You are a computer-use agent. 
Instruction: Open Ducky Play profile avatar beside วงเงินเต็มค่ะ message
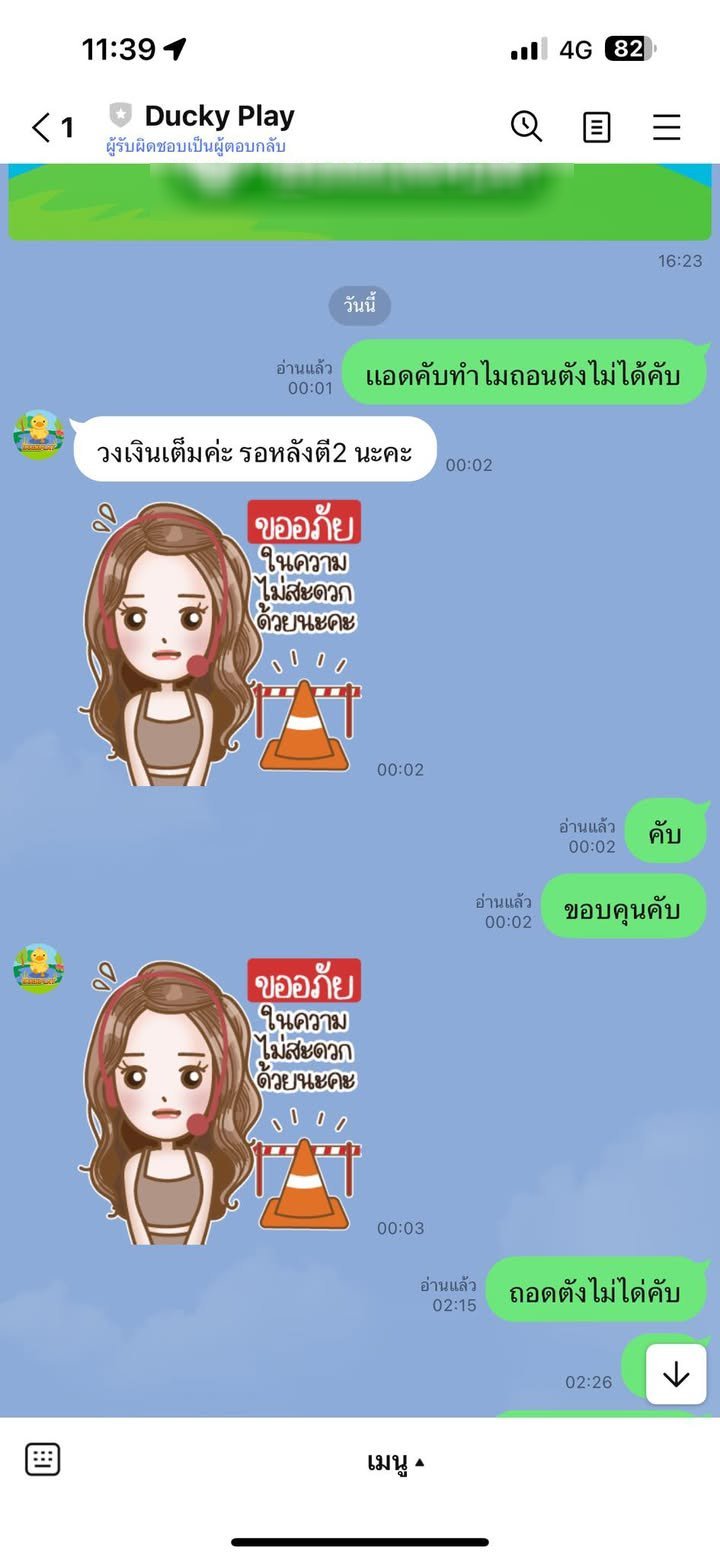38,434
